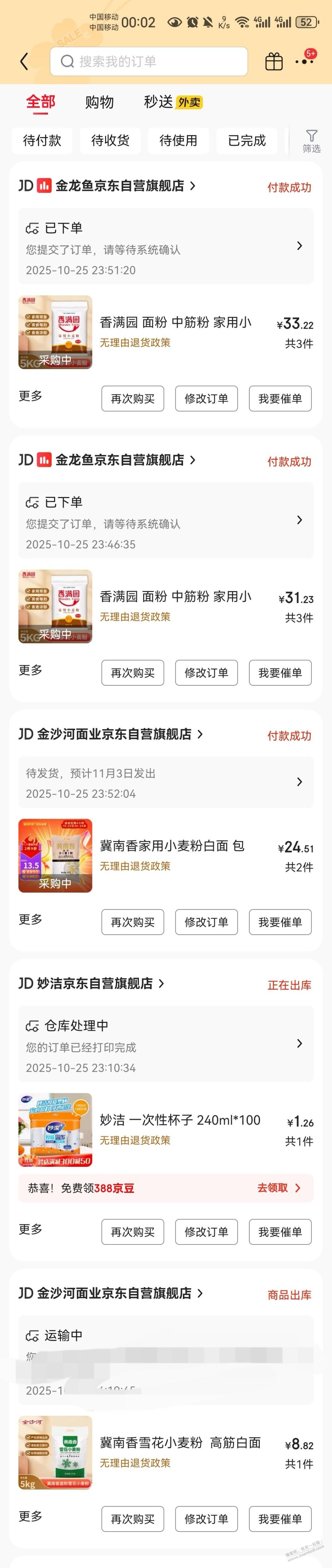Filter orders by 待付款

(42, 140)
